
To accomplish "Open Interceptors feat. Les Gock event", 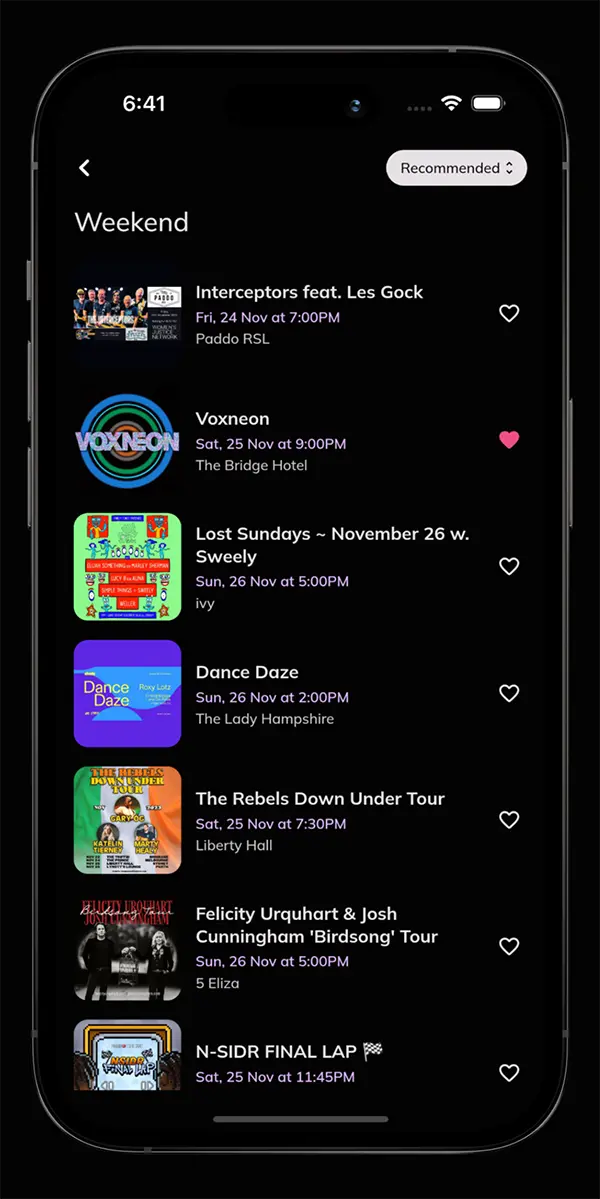I will point(309,293).
